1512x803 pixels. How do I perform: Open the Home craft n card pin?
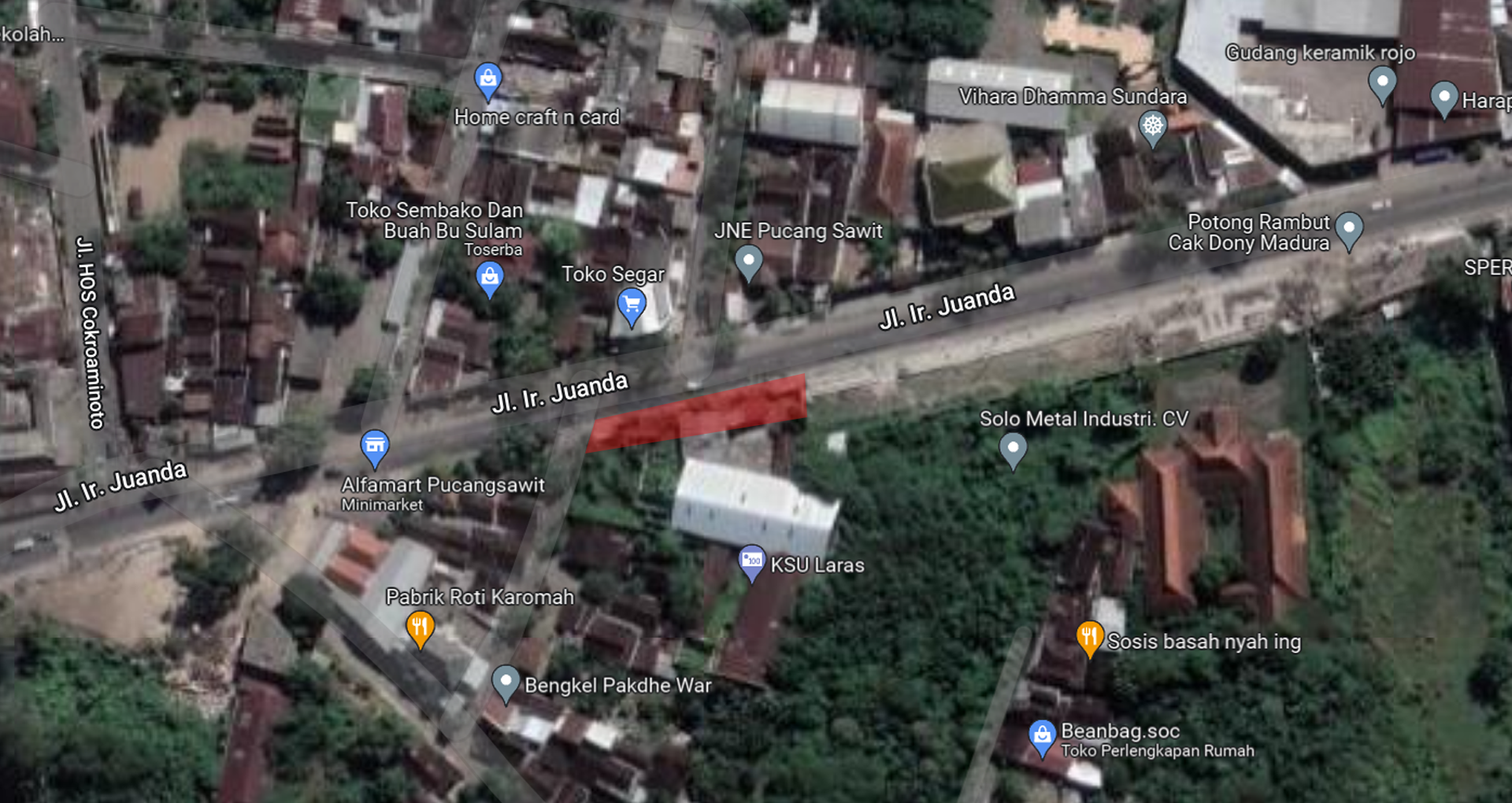(x=488, y=80)
